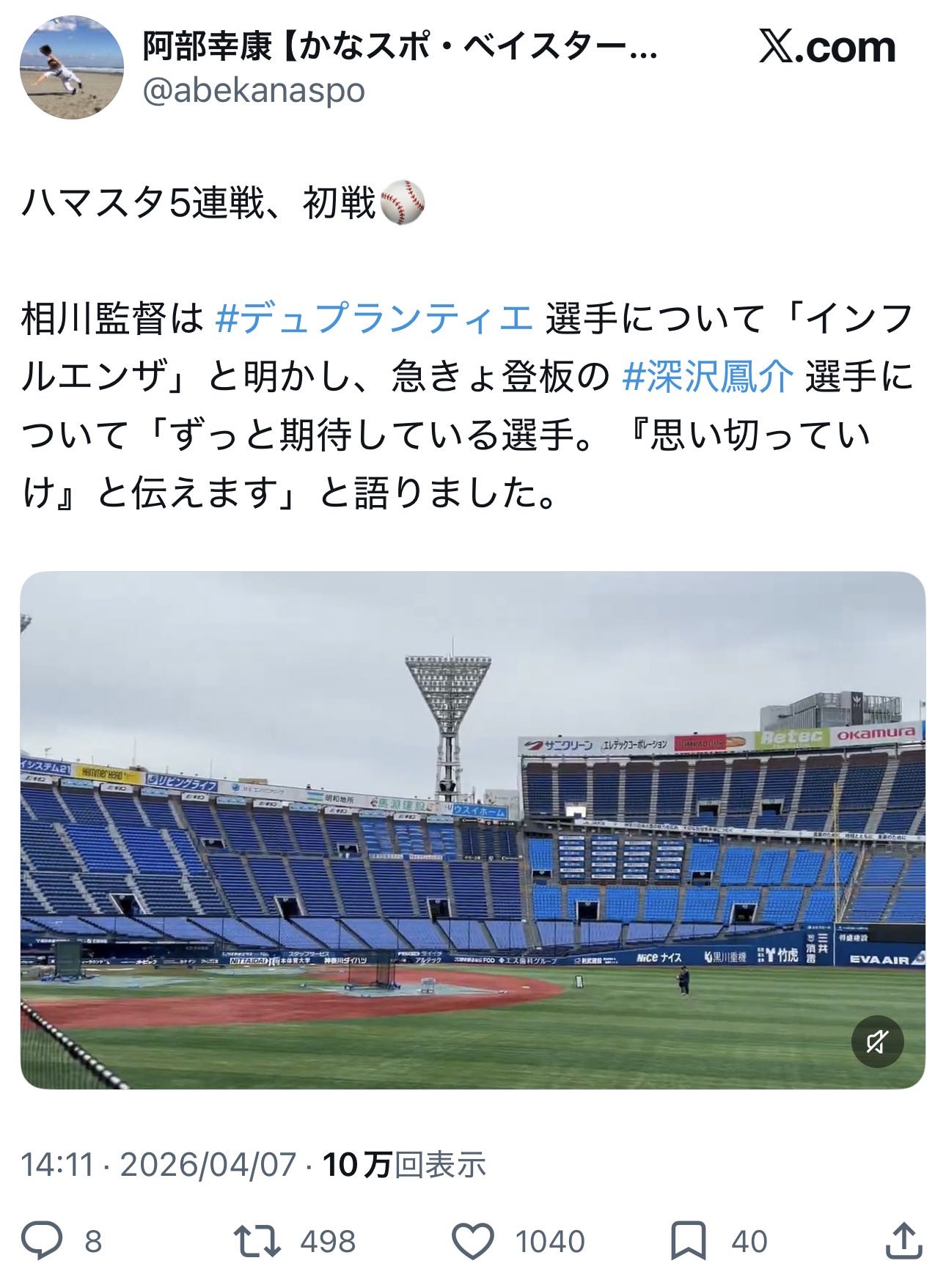The width and height of the screenshot is (946, 1288).
Task: Share this post
Action: point(904,1240)
